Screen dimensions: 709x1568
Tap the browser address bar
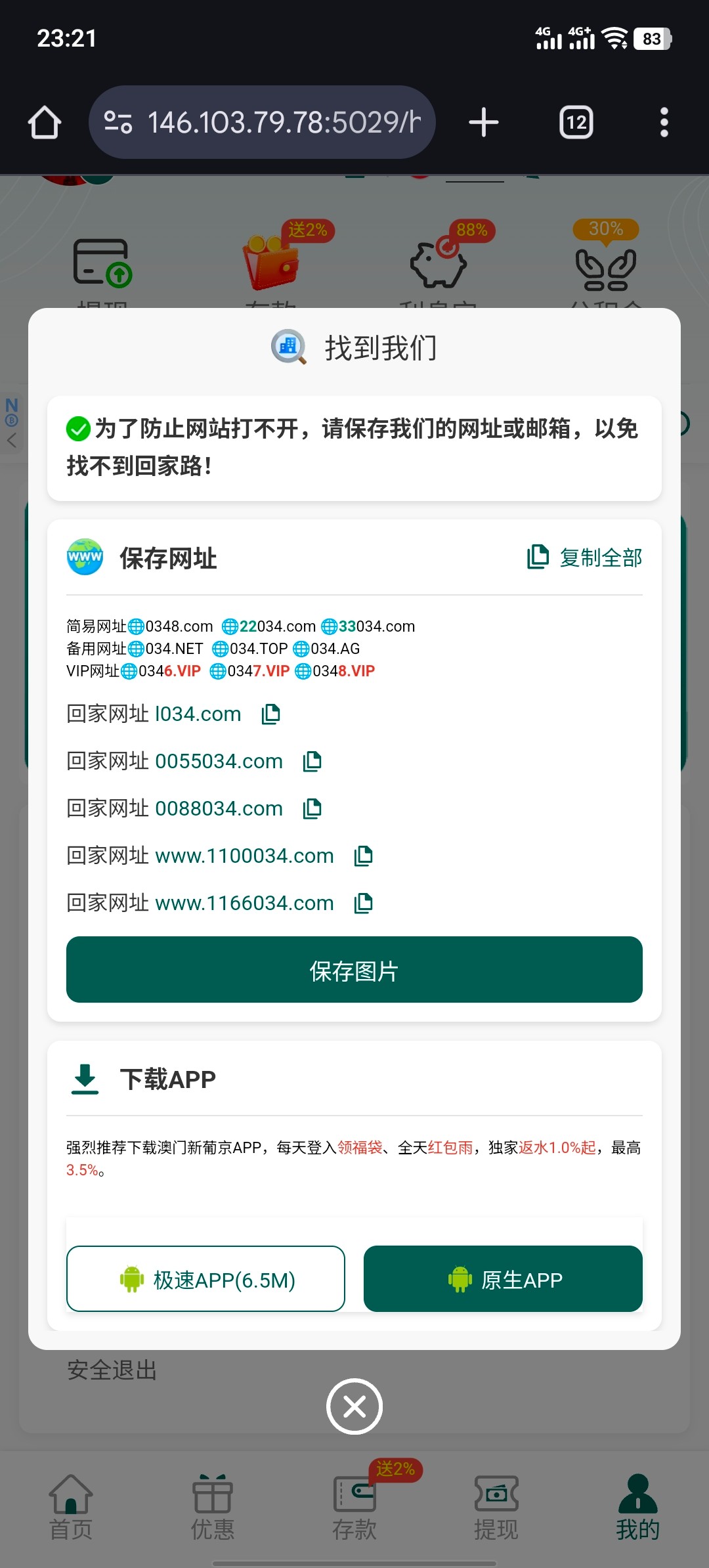pyautogui.click(x=263, y=123)
